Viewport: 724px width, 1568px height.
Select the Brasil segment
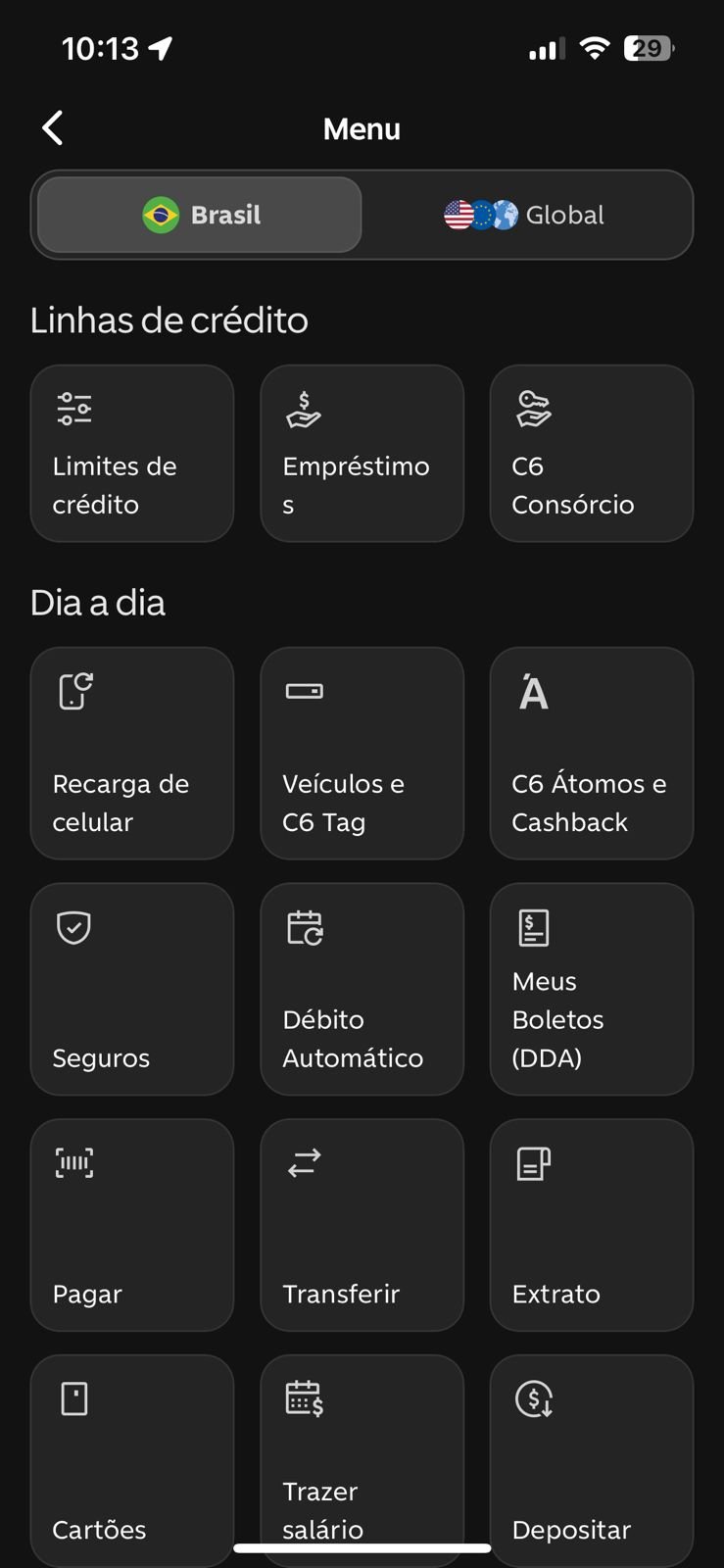click(200, 215)
